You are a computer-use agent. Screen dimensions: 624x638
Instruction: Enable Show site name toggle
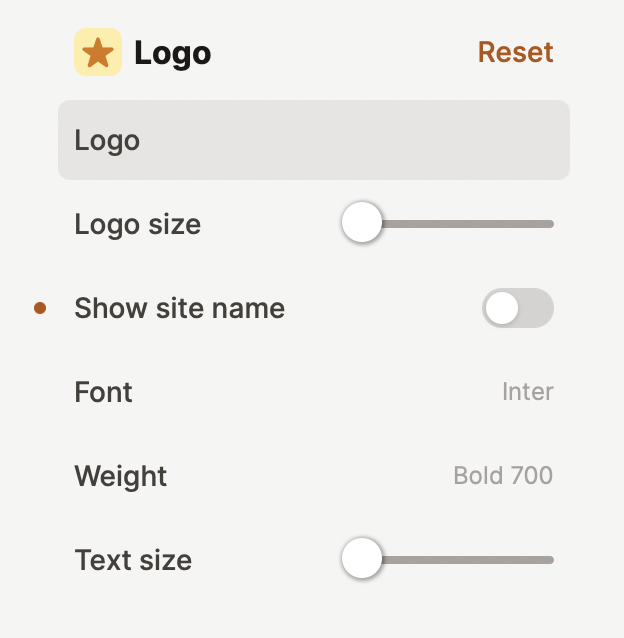[517, 308]
